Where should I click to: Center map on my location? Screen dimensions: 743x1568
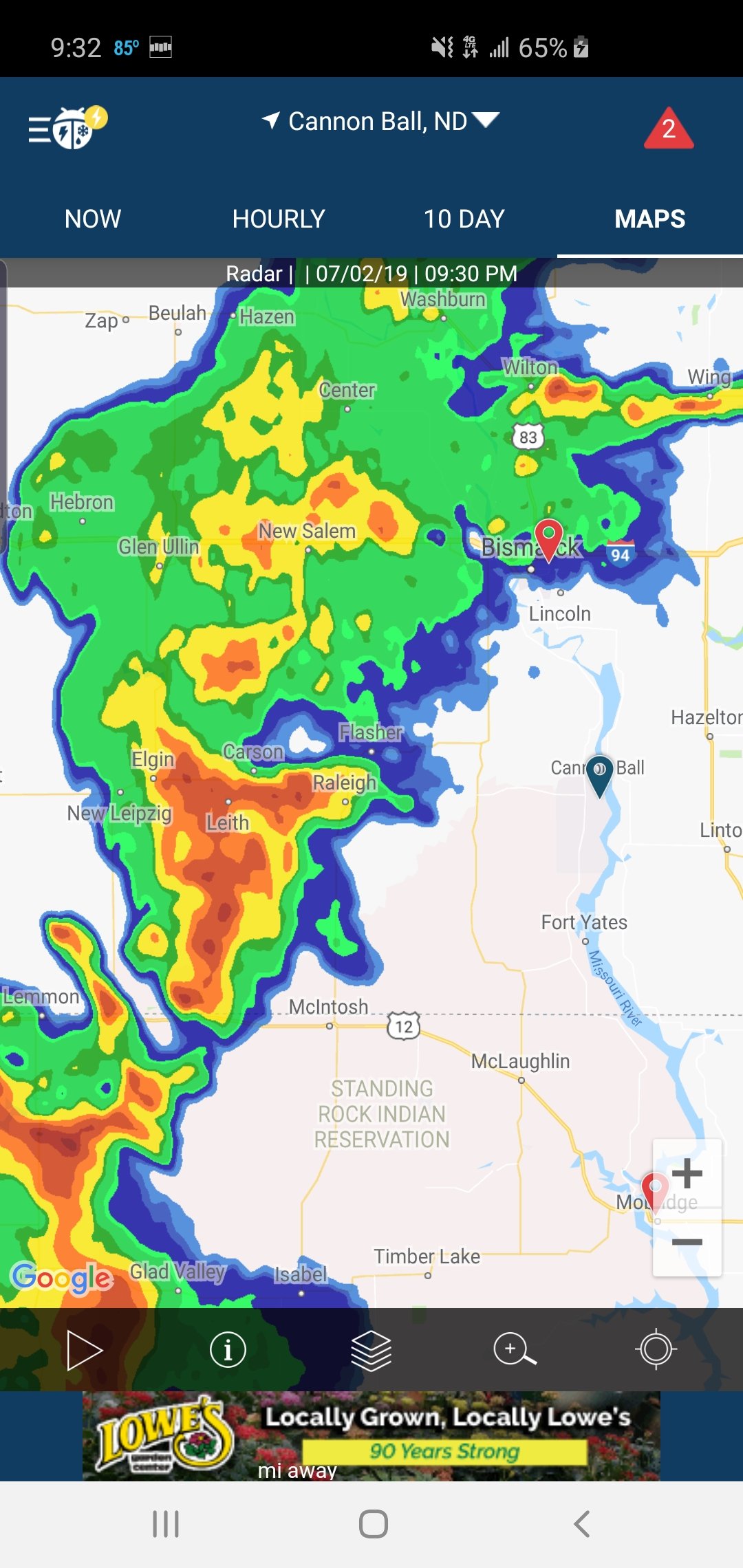(x=656, y=1349)
